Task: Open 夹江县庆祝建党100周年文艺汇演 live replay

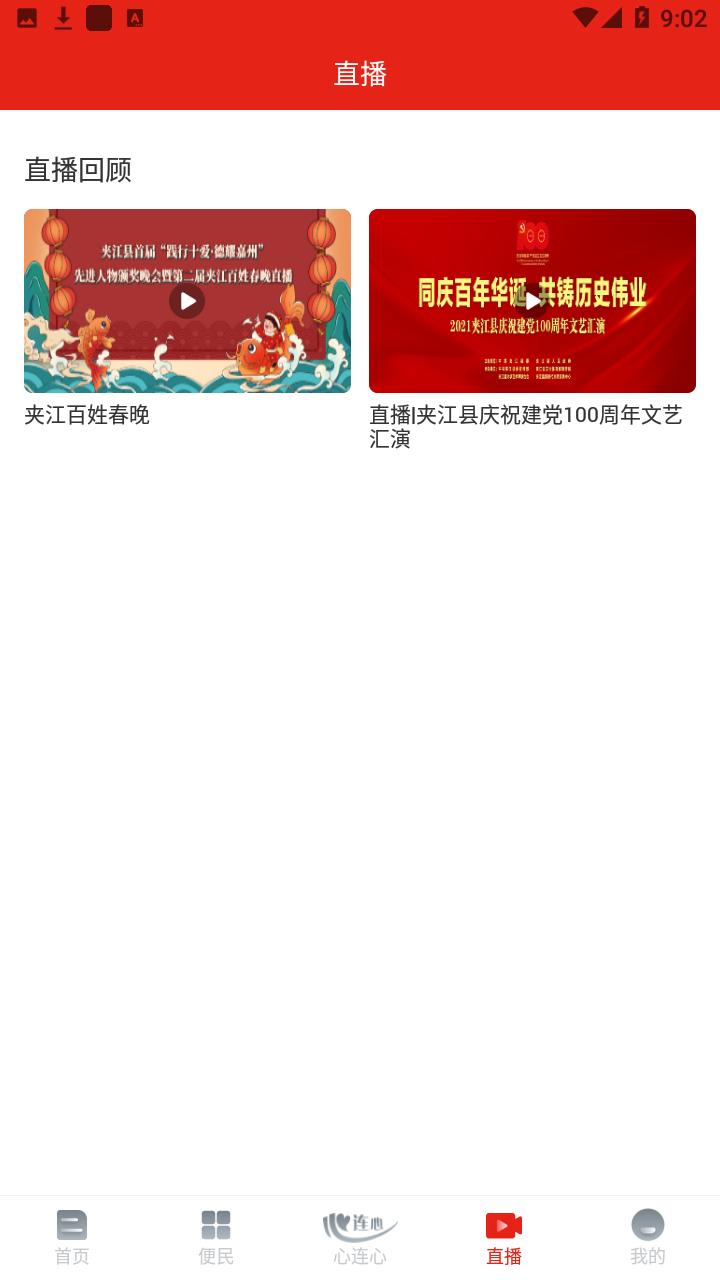Action: 532,301
